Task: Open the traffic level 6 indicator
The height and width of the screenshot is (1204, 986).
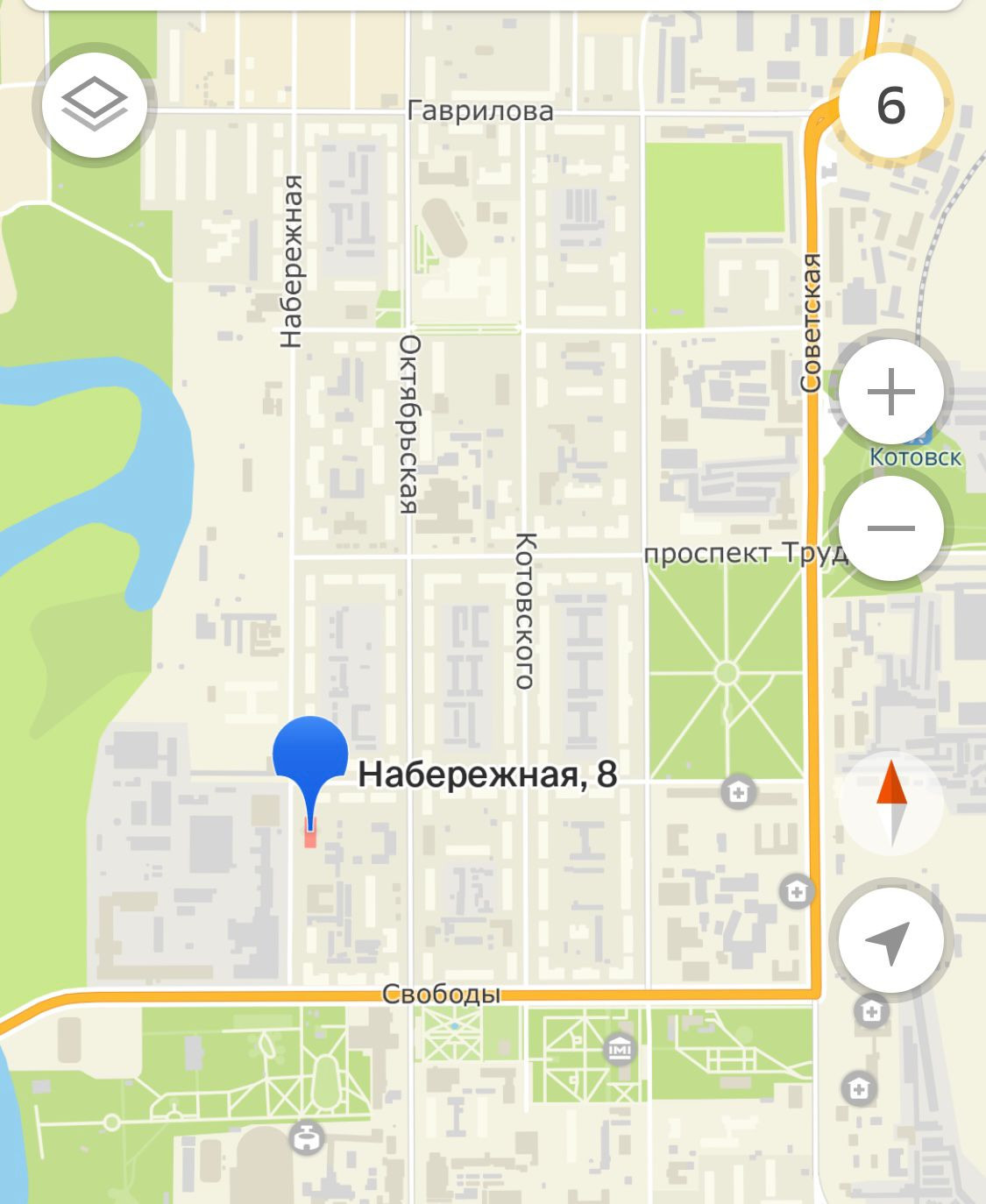Action: (x=890, y=106)
